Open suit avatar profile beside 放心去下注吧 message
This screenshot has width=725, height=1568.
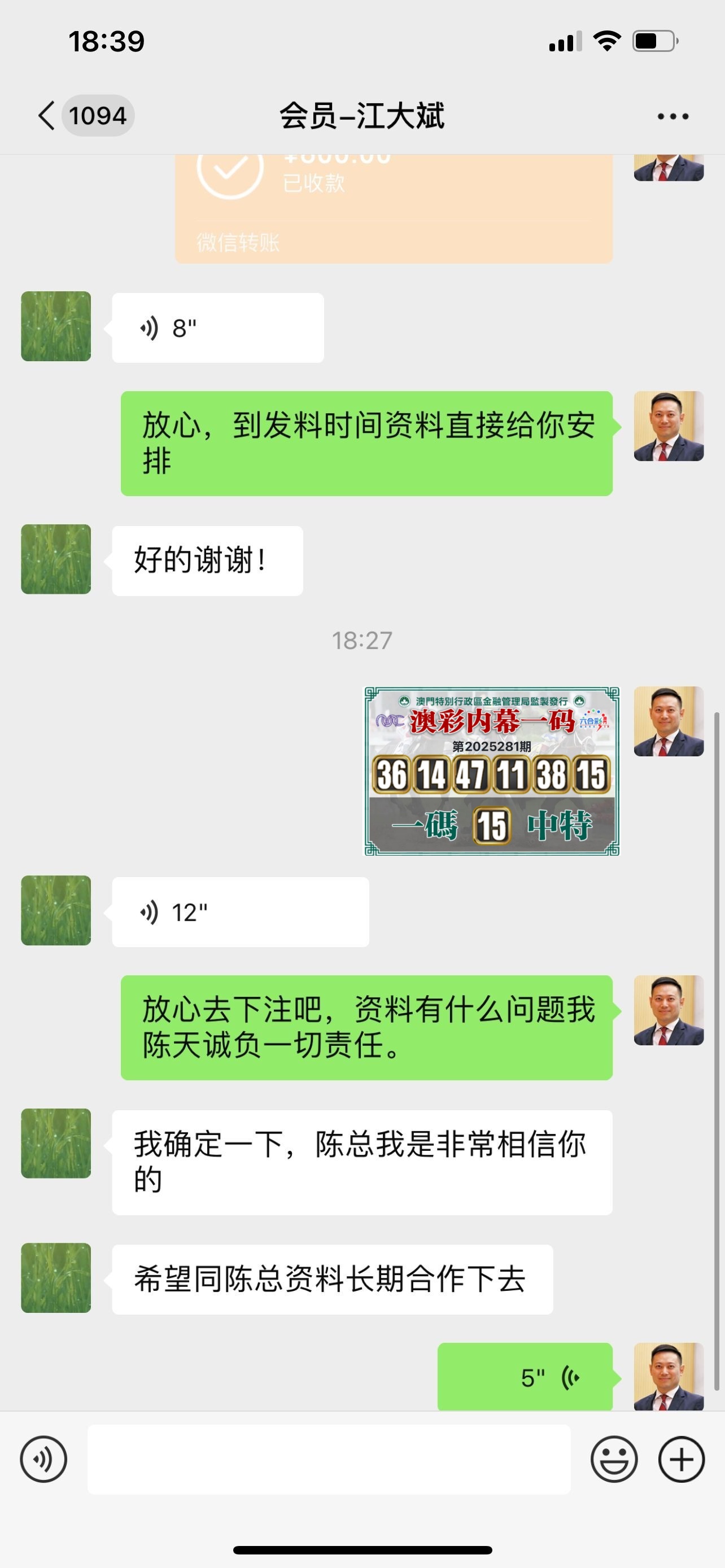669,1010
